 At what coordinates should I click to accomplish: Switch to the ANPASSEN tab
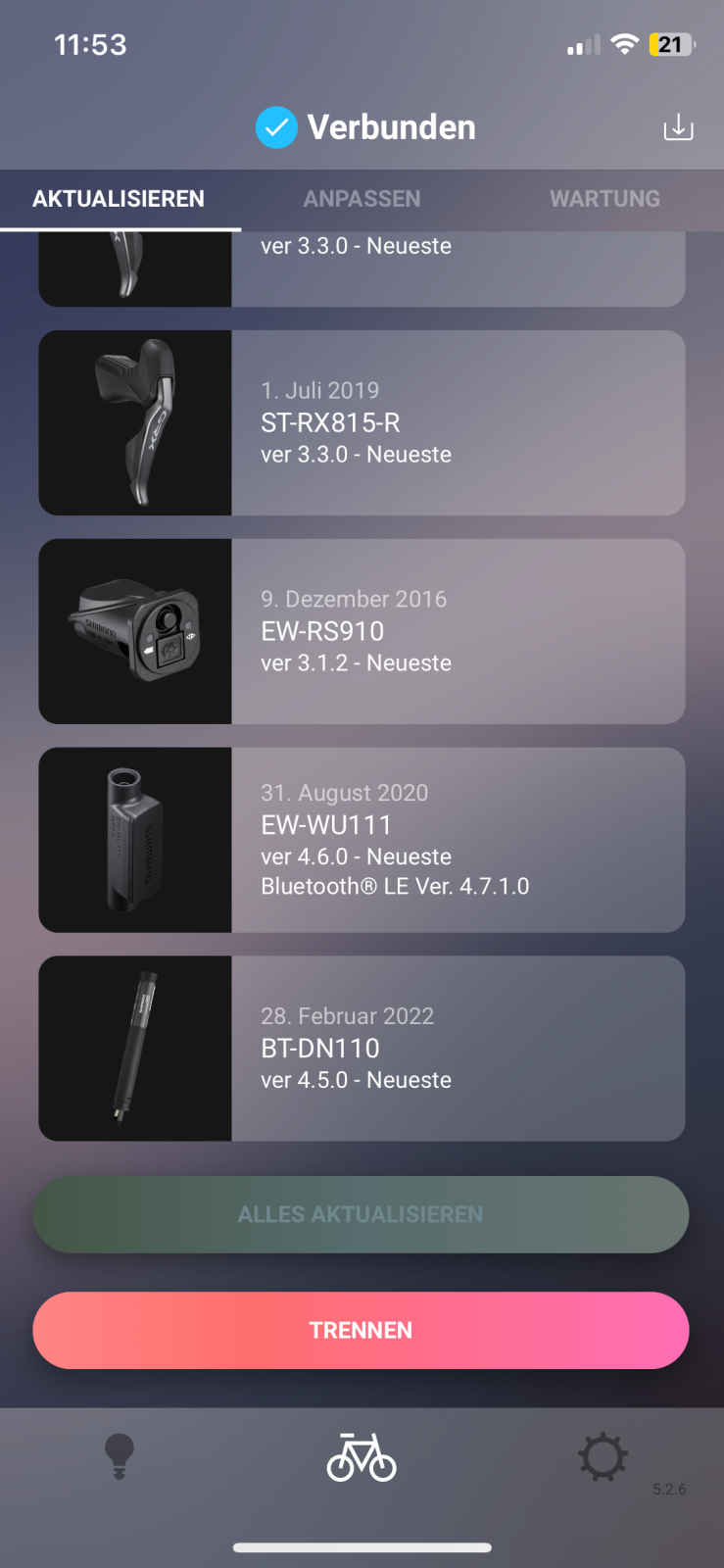click(x=362, y=199)
